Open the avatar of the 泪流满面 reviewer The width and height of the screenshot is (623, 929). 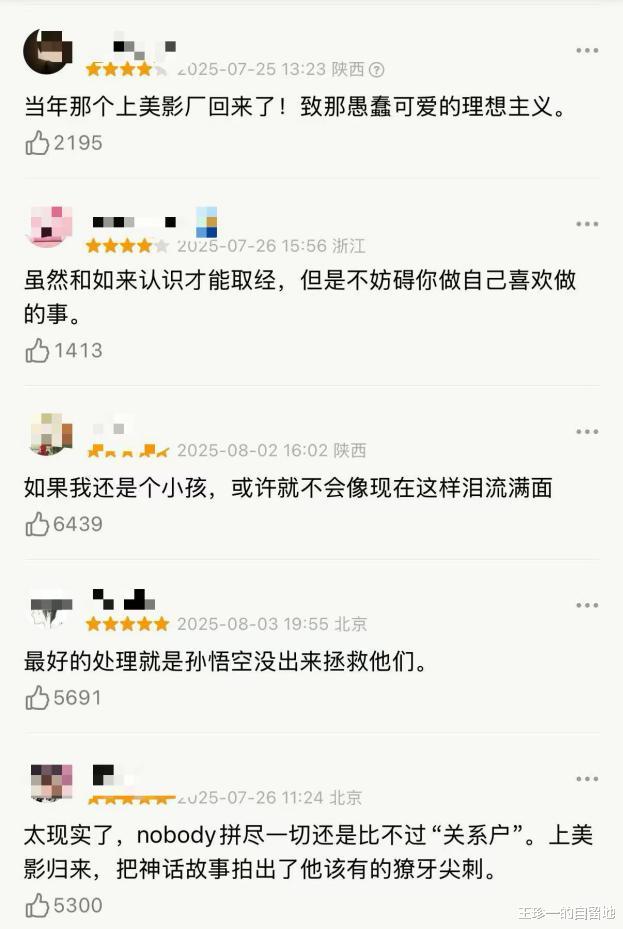51,434
